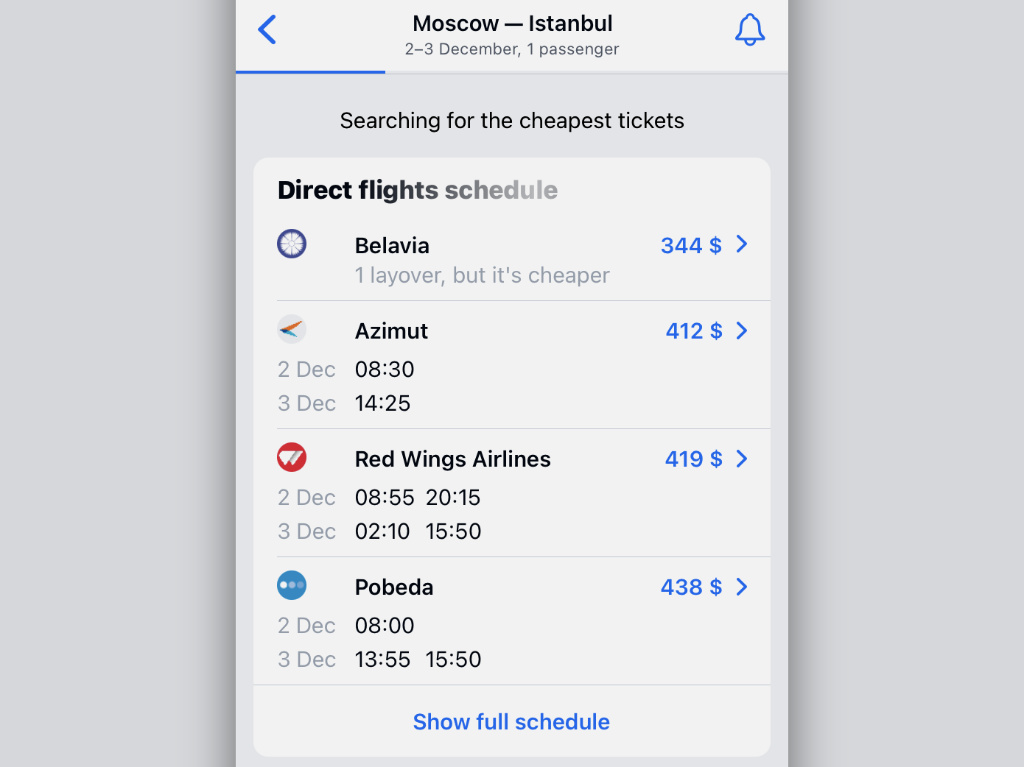View Red Wings Airlines 419 $ tickets
Image resolution: width=1024 pixels, height=767 pixels.
click(706, 459)
